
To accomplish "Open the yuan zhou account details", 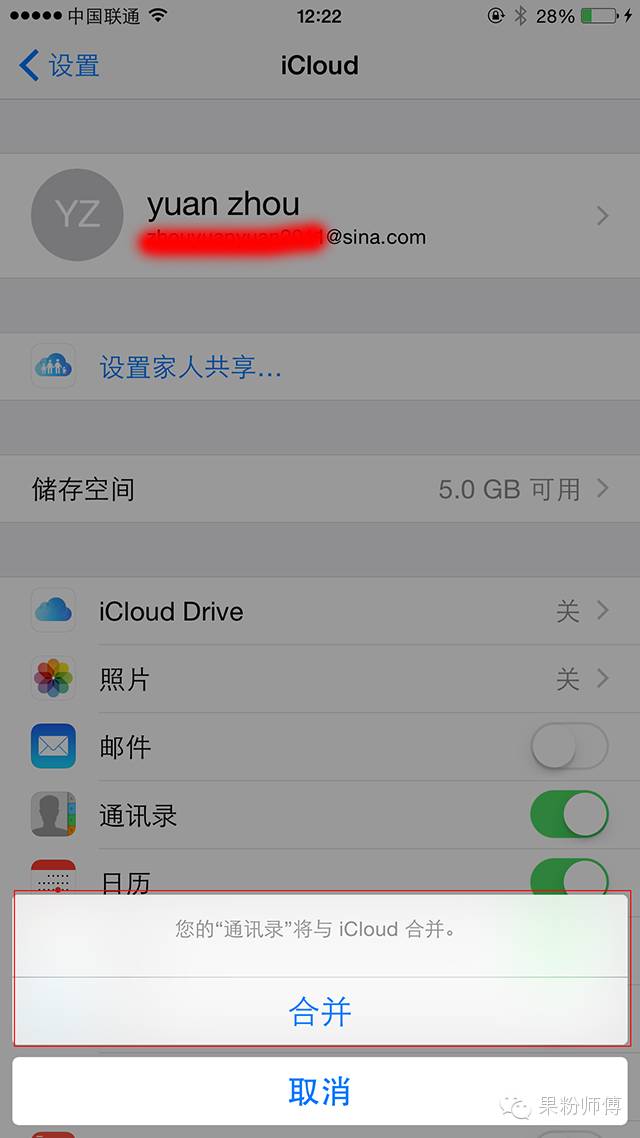I will [320, 216].
